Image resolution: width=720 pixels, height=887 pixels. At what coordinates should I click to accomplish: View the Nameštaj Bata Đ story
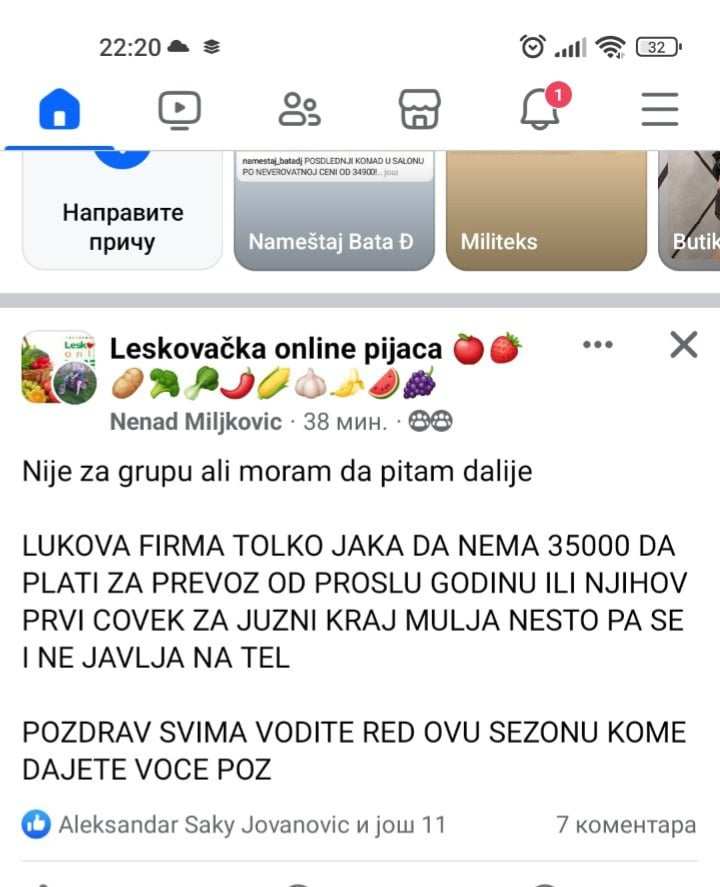point(334,210)
